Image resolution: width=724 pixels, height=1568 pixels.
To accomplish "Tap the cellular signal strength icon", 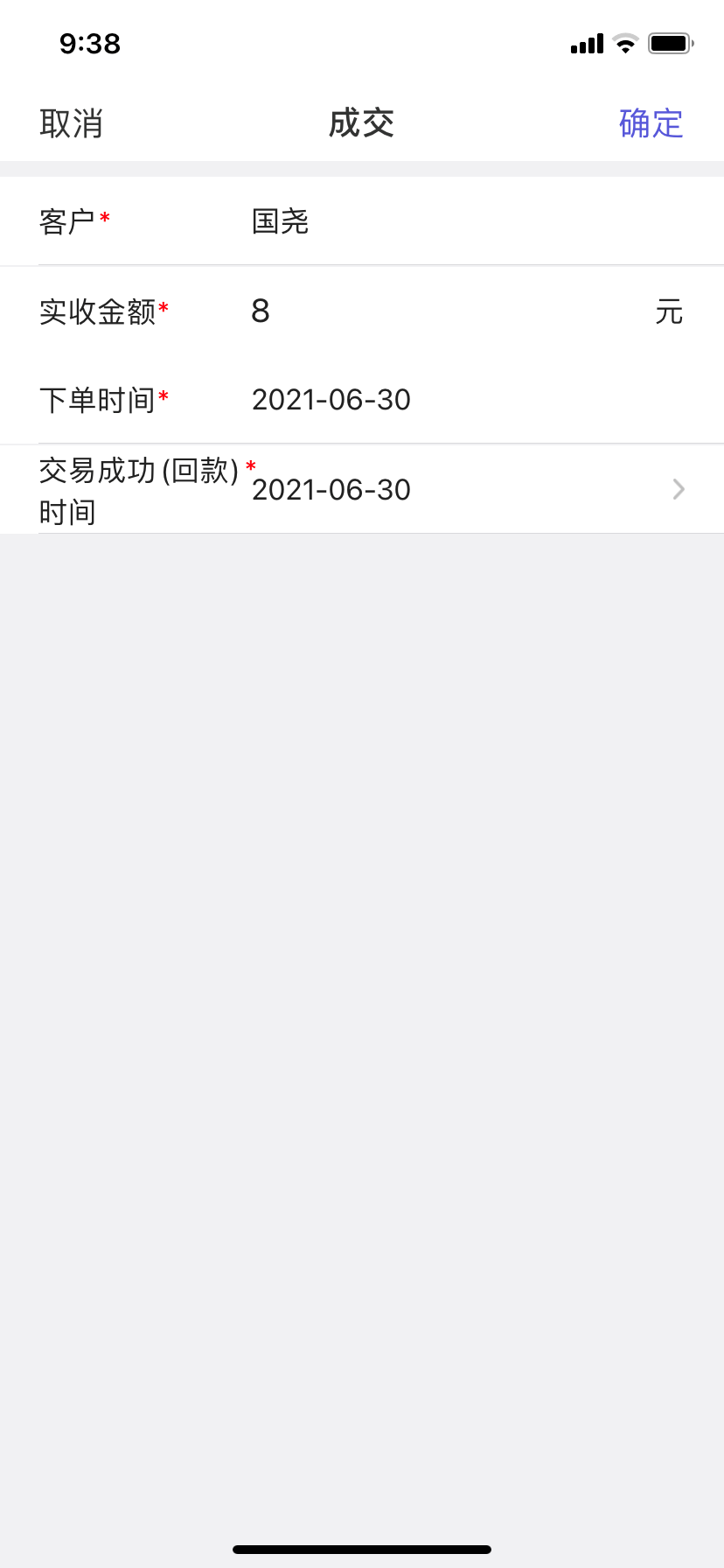I will pos(586,44).
